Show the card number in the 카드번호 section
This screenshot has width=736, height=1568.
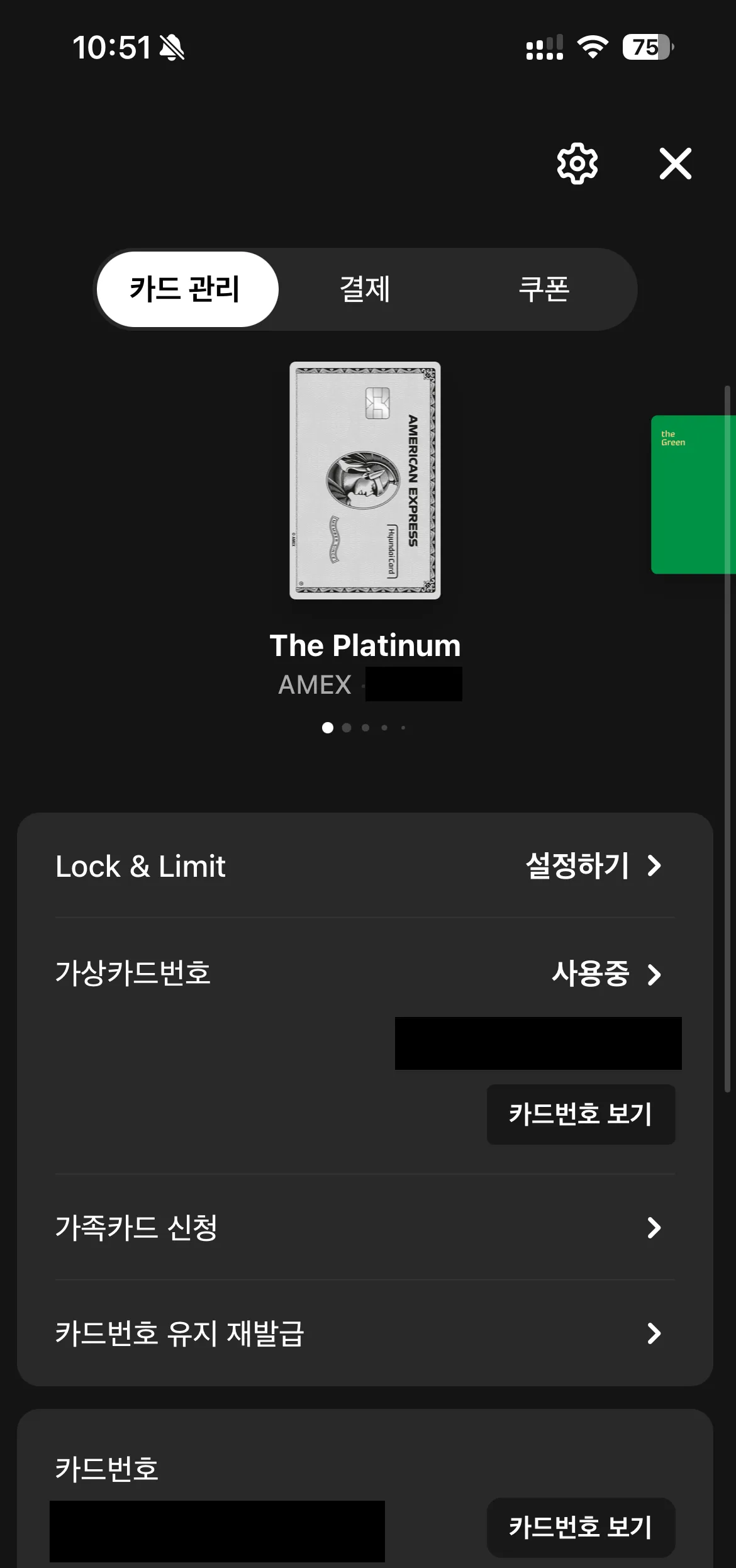(x=580, y=1527)
